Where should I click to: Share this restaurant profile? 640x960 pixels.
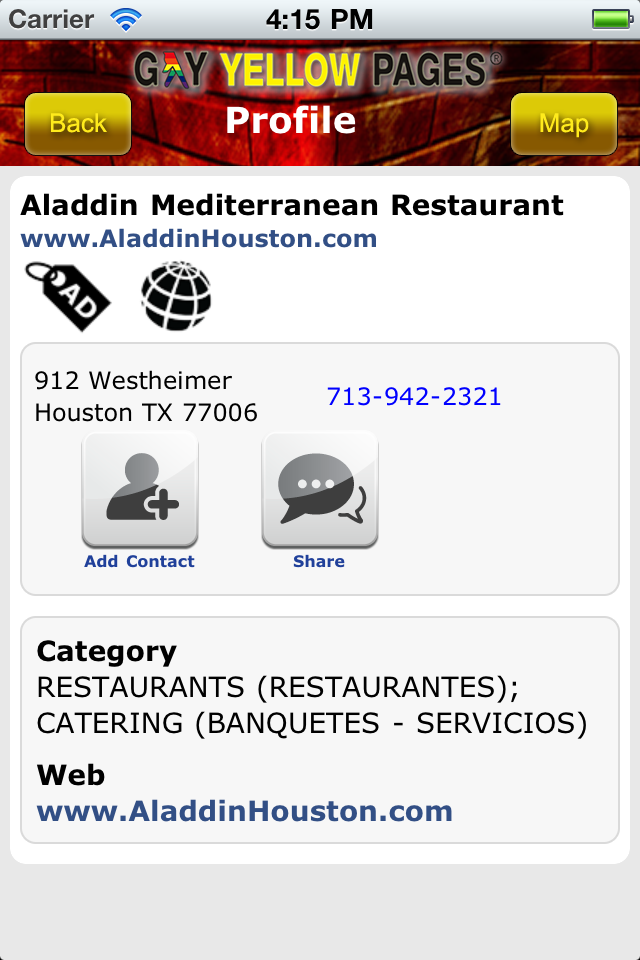click(x=319, y=491)
